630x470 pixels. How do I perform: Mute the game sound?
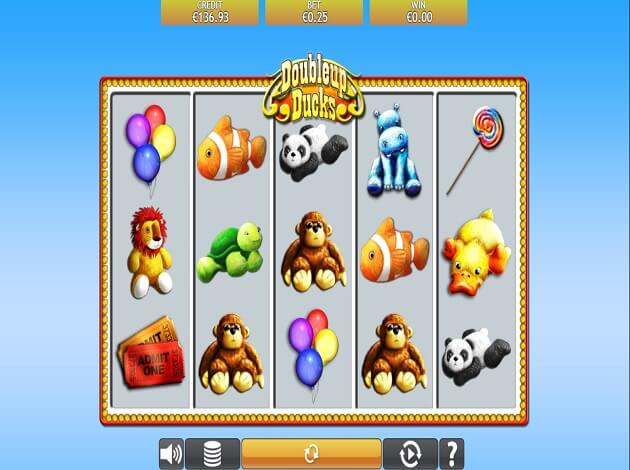(x=171, y=454)
